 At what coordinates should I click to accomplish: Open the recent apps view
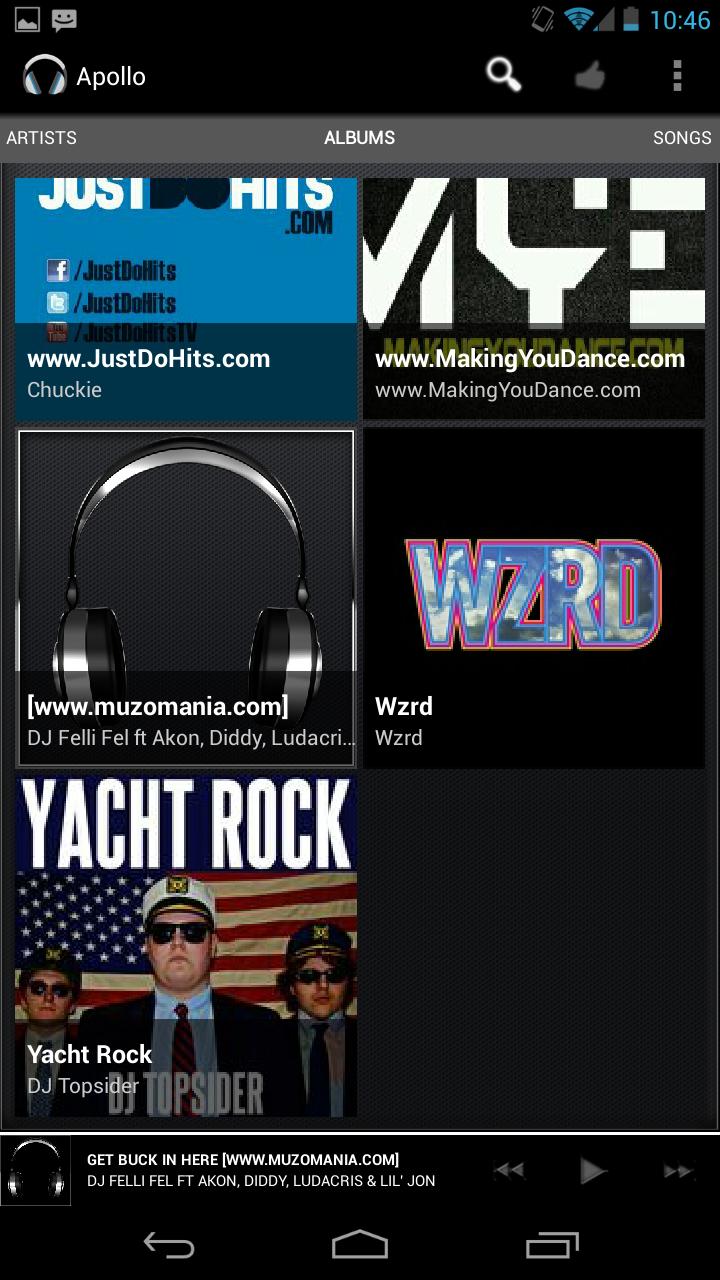pos(552,1245)
